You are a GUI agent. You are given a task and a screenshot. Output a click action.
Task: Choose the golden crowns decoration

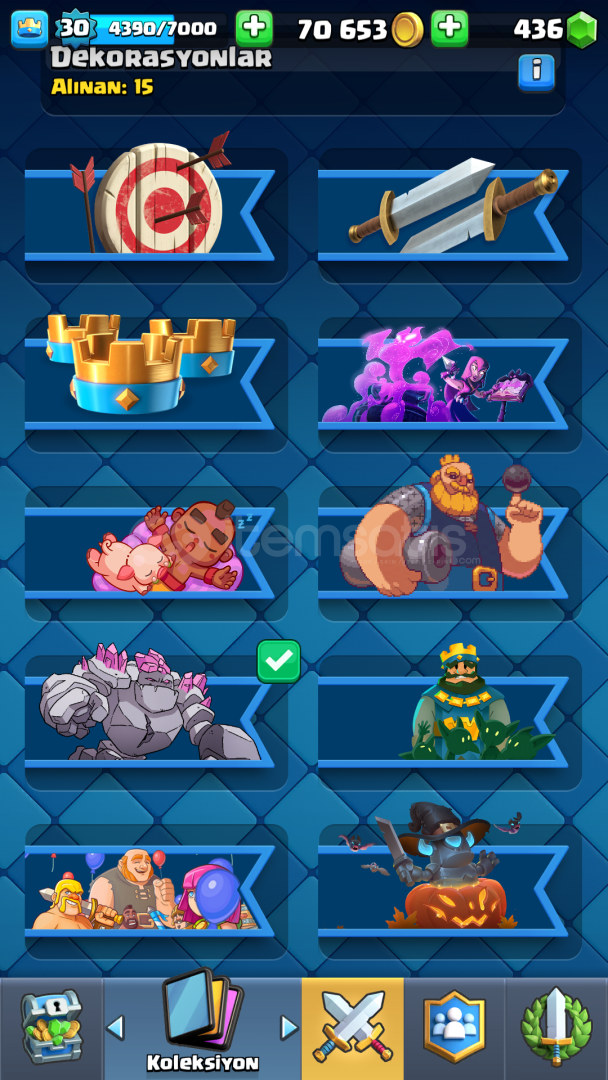tap(156, 384)
